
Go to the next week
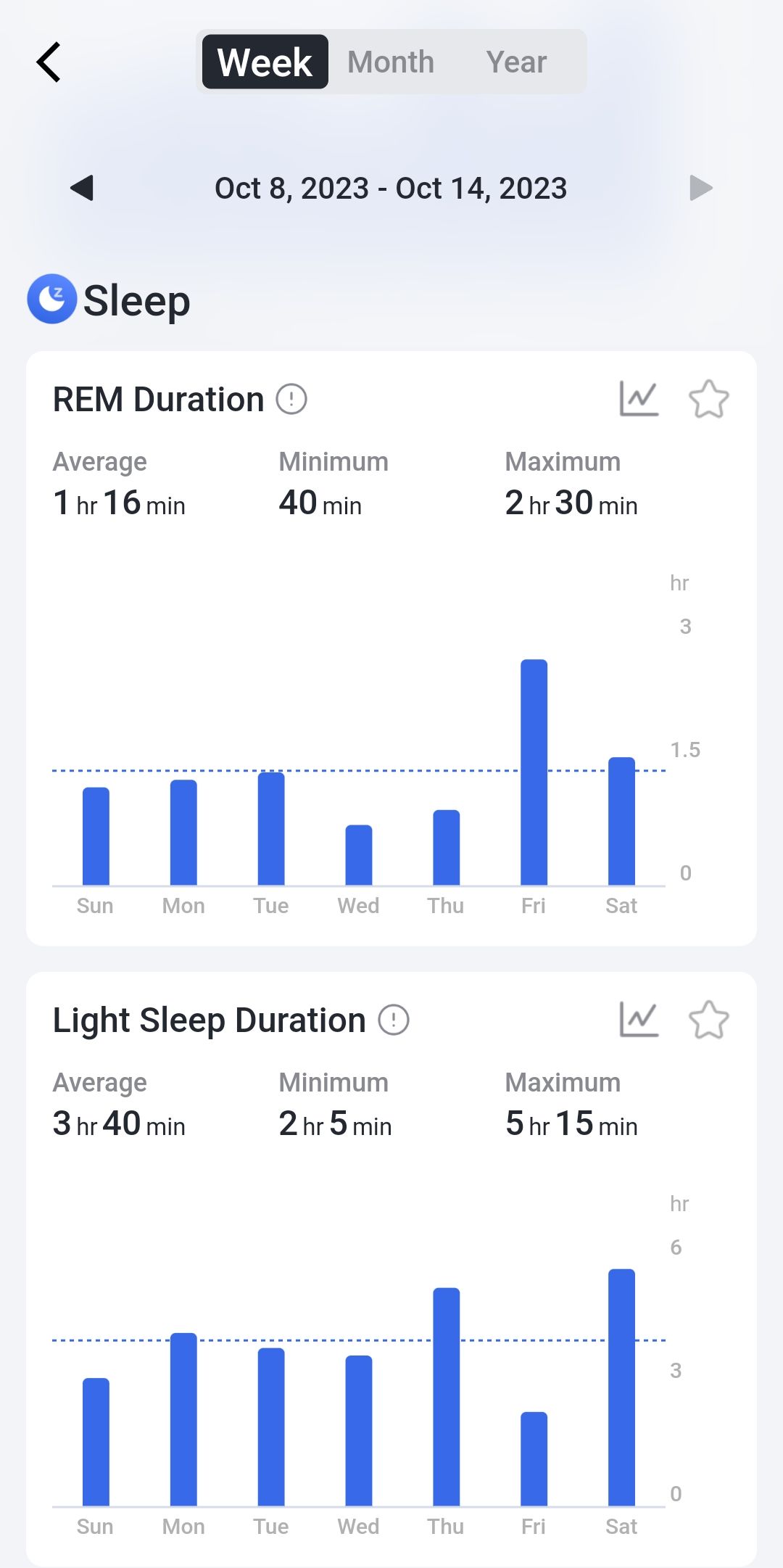(700, 188)
